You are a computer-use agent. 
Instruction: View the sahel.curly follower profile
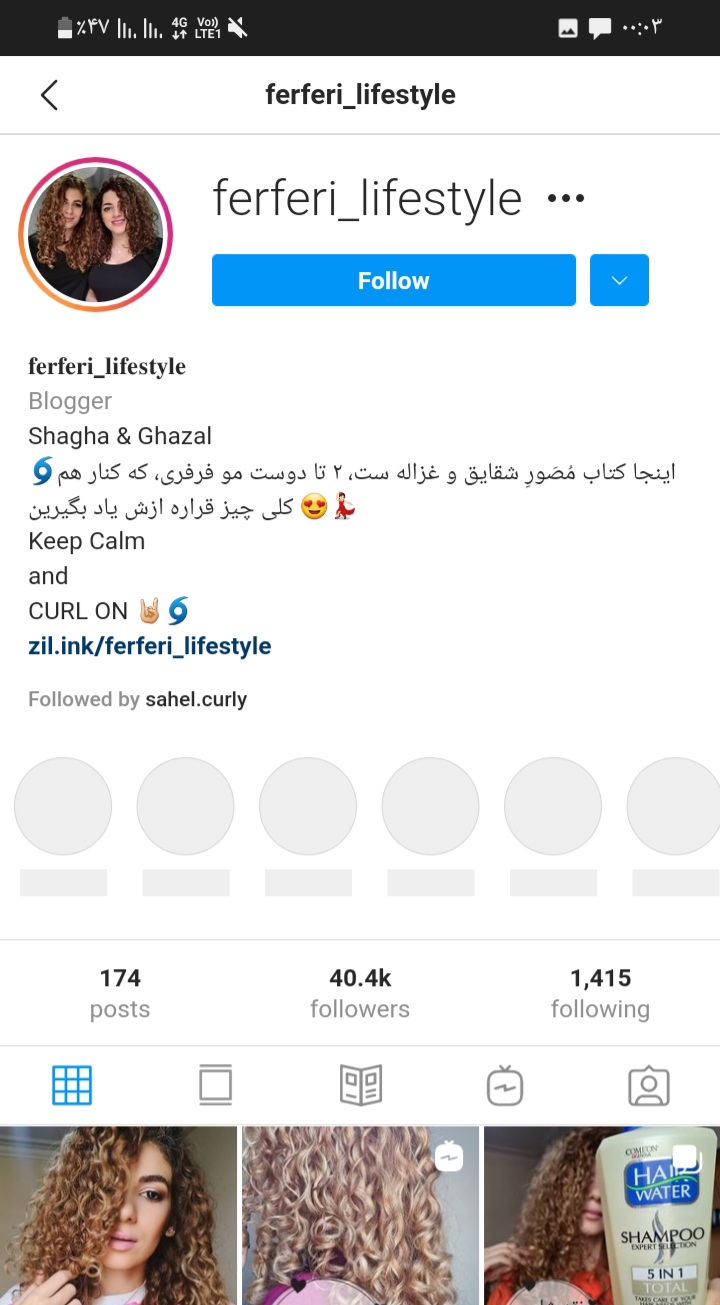(196, 699)
